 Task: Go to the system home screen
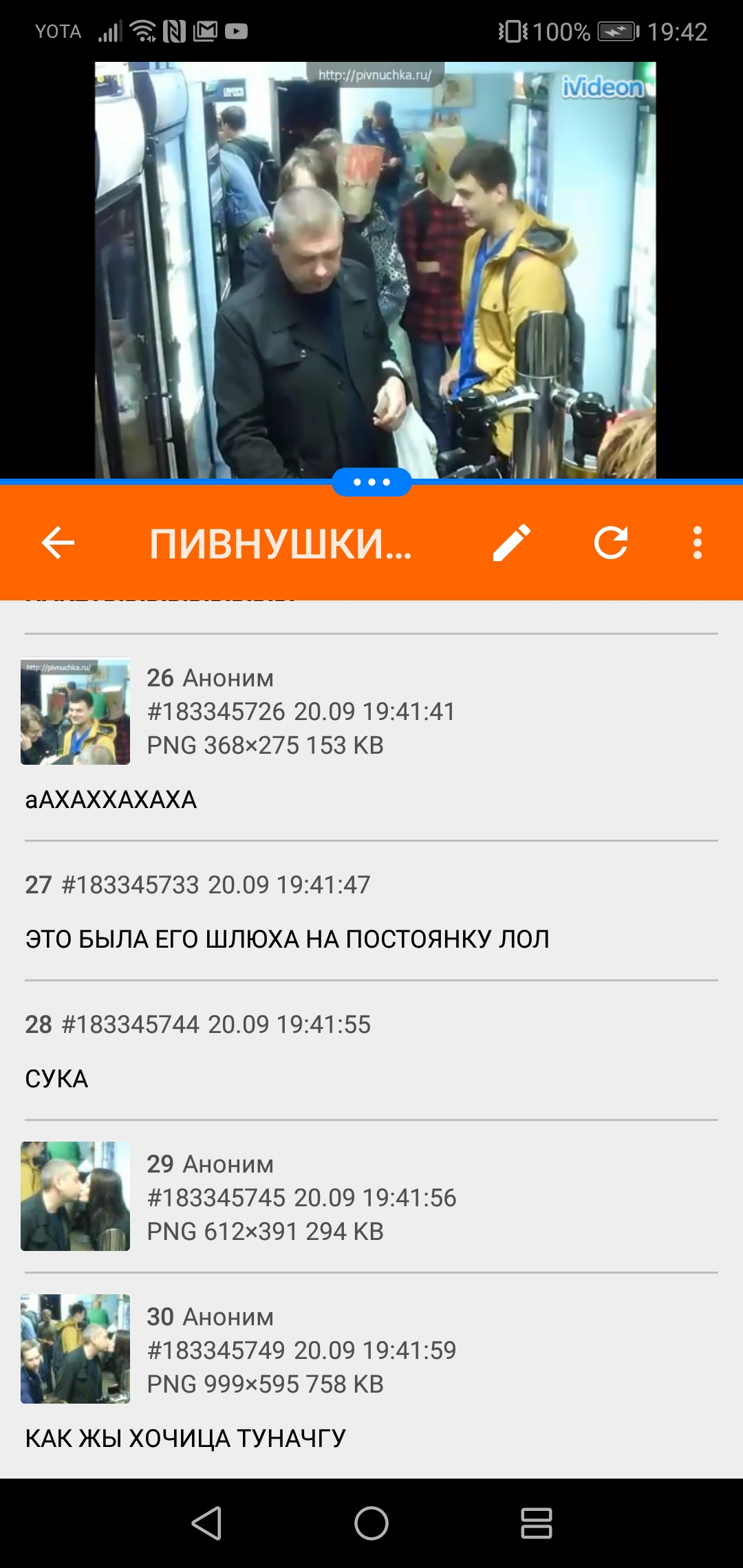tap(371, 1523)
